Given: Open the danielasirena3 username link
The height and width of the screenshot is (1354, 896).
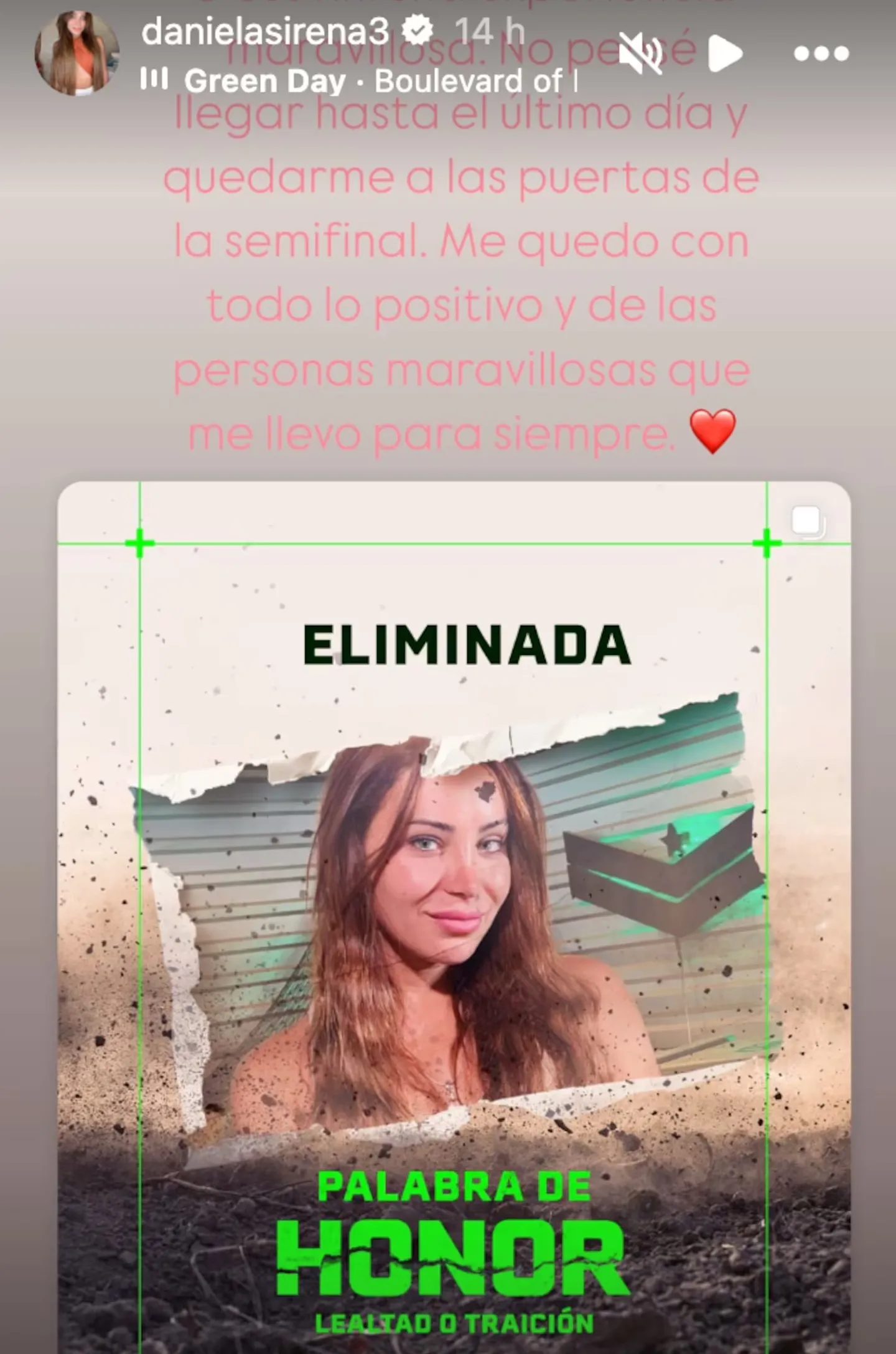Looking at the screenshot, I should (x=265, y=31).
